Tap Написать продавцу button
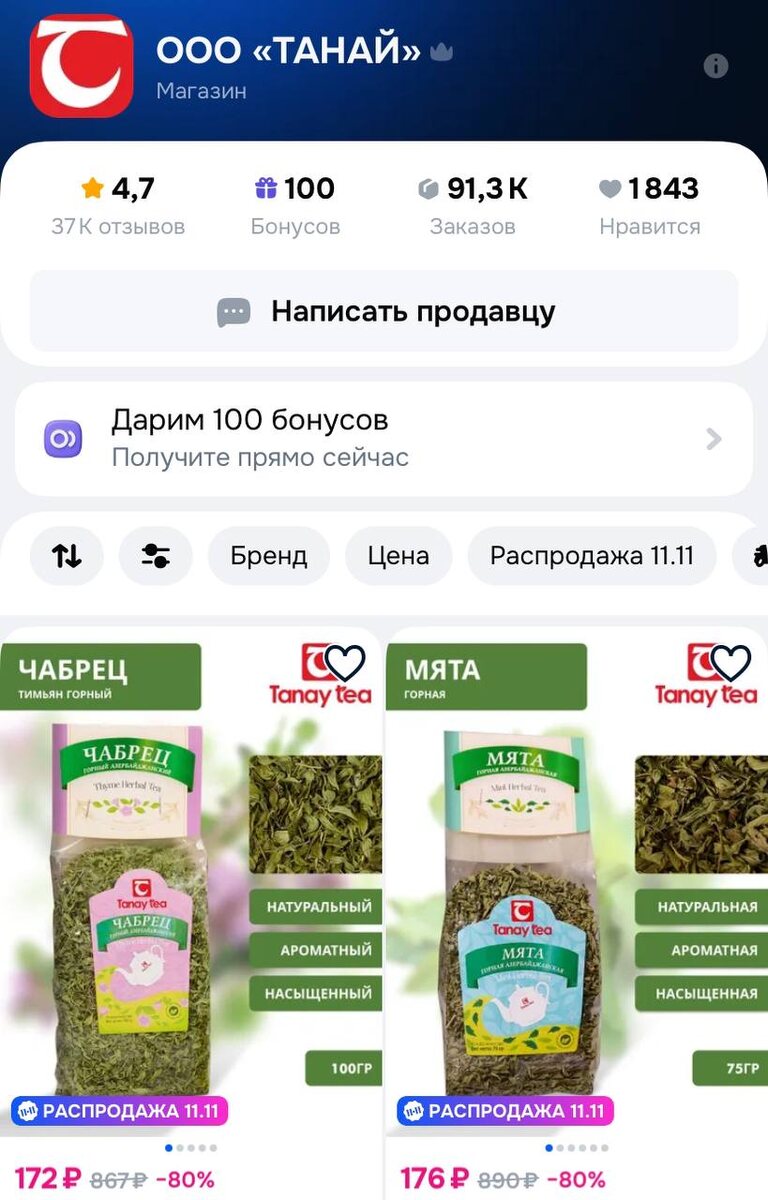The image size is (768, 1200). point(384,312)
